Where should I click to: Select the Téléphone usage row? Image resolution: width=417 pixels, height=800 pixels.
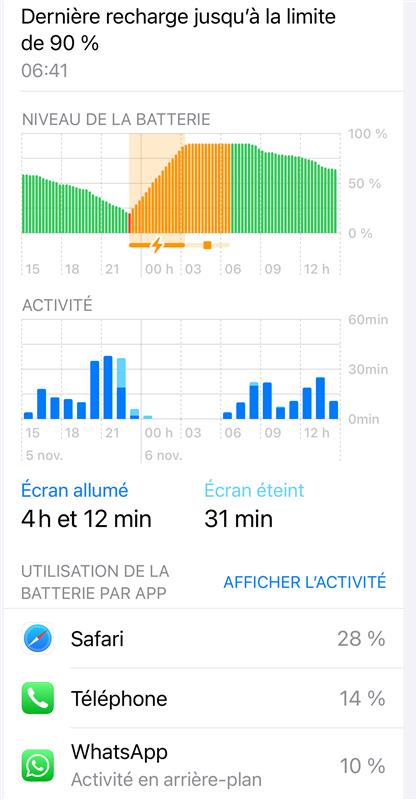203,698
